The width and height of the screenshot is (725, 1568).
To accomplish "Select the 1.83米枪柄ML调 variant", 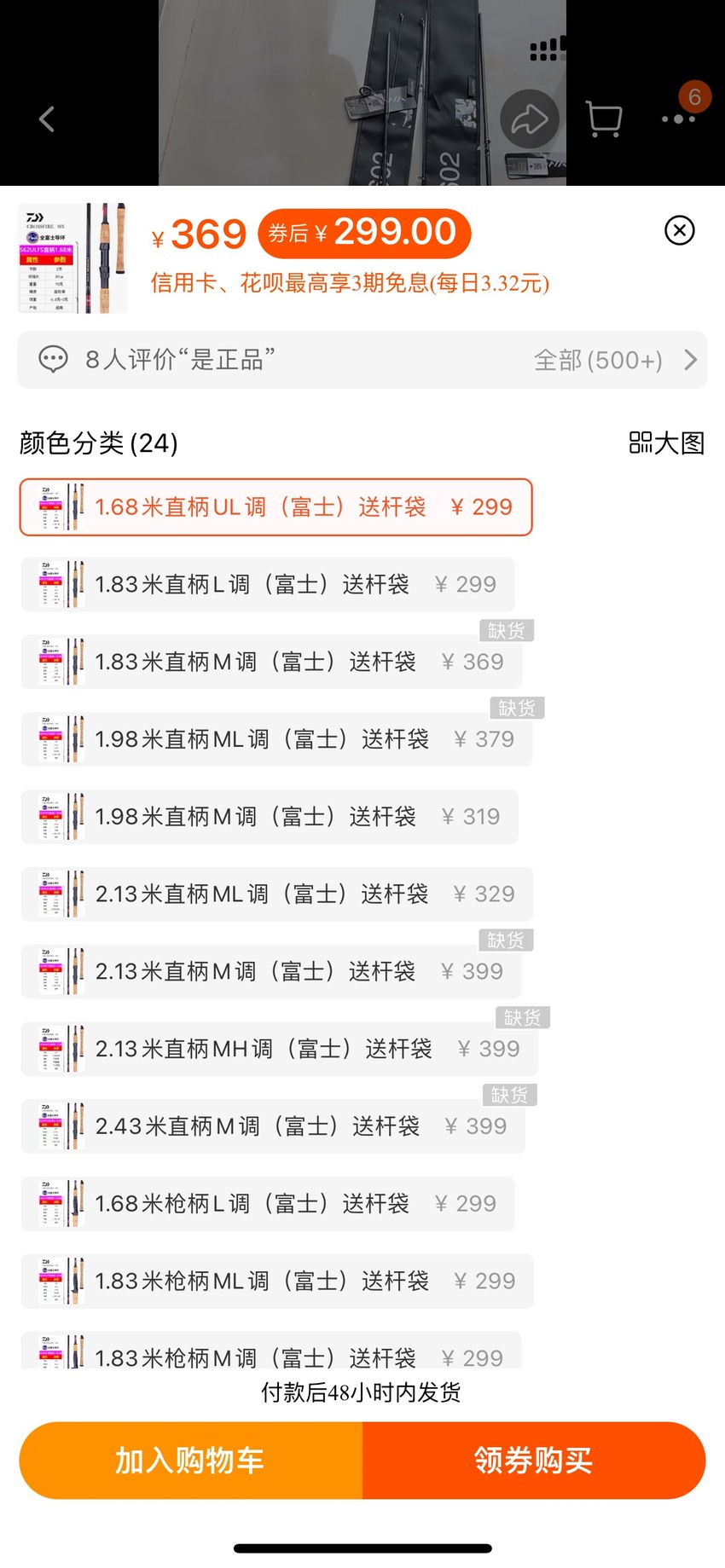I will coord(277,1282).
